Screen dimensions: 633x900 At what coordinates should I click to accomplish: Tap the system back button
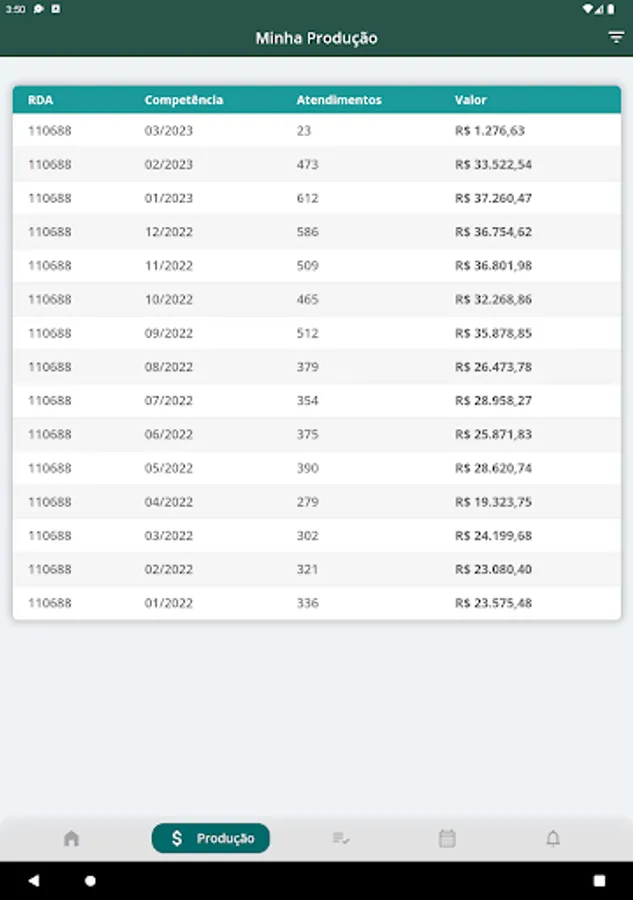pyautogui.click(x=34, y=881)
